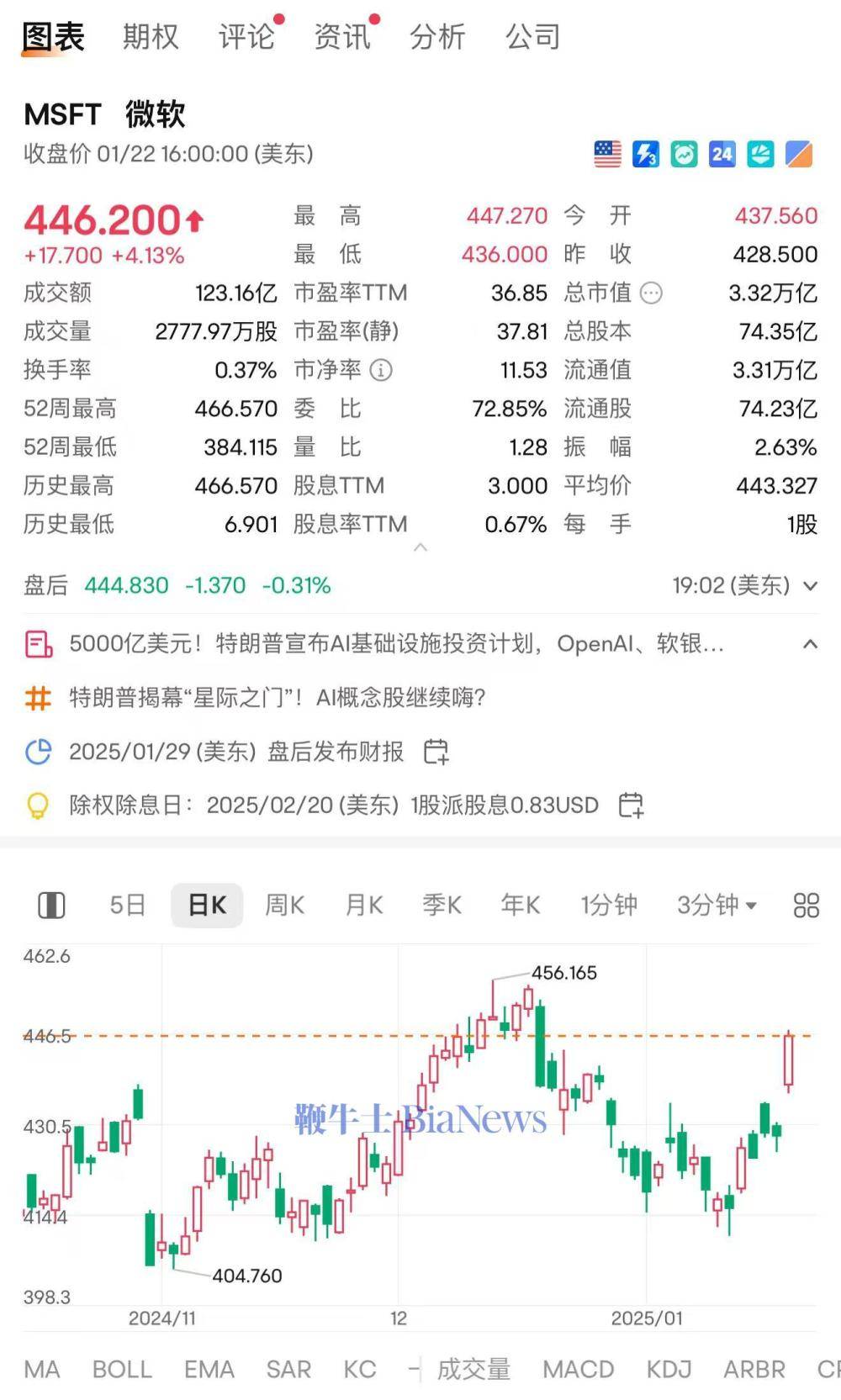
Task: Open the 星际之门 AI topic link
Action: click(x=278, y=698)
